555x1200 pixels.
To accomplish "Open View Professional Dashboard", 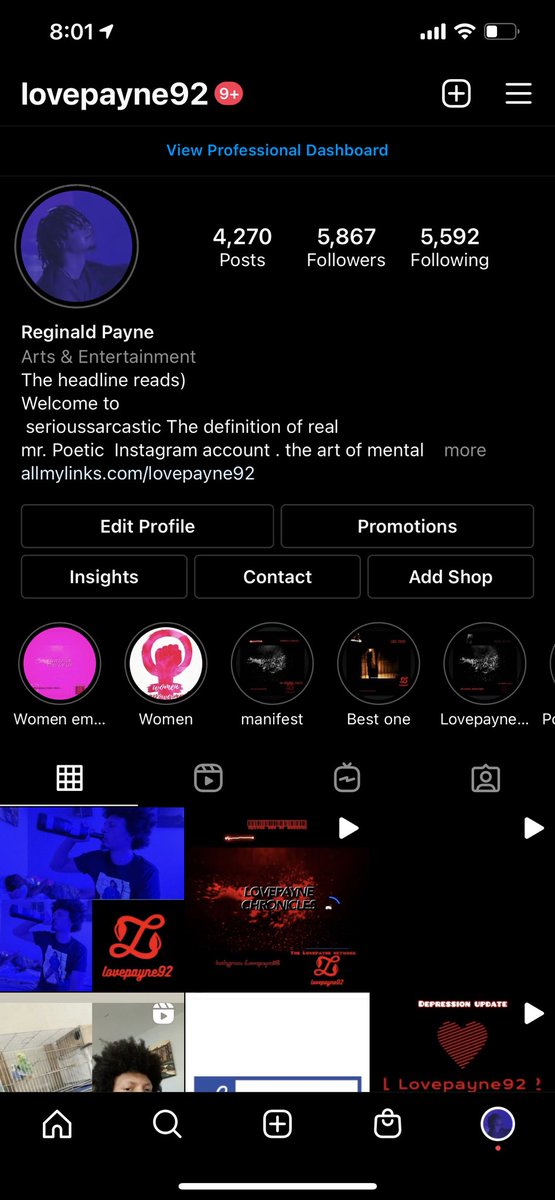I will coord(277,150).
